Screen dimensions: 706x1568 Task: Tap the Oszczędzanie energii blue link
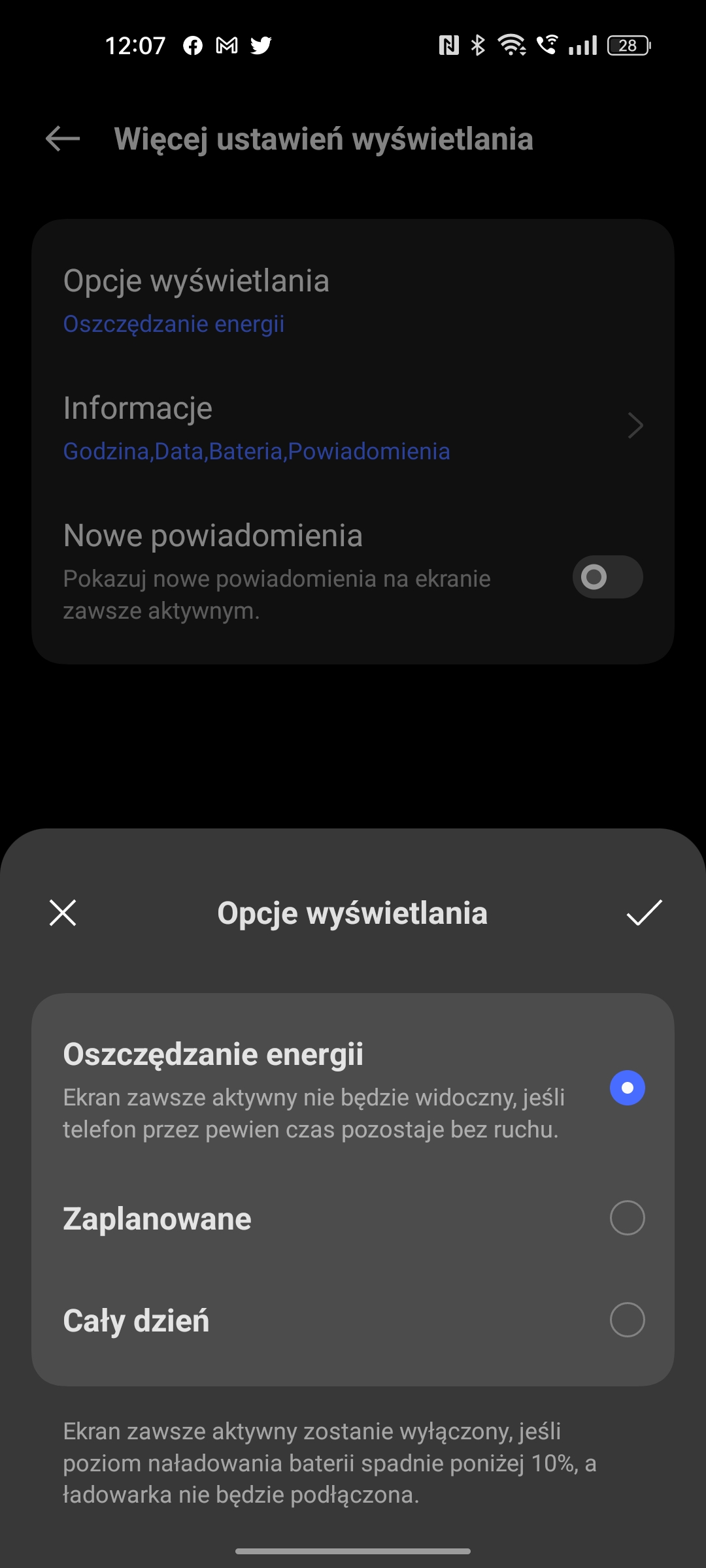(x=173, y=323)
